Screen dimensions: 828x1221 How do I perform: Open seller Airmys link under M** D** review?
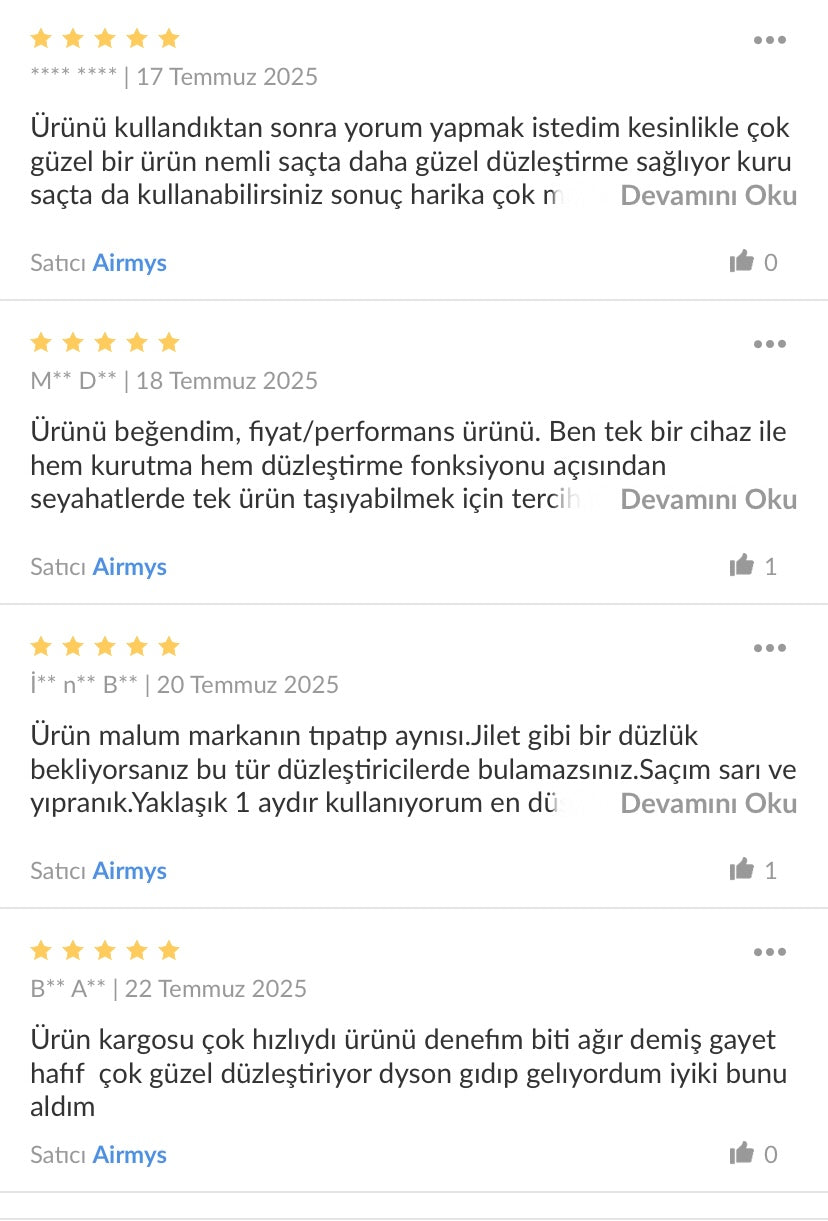[x=129, y=567]
